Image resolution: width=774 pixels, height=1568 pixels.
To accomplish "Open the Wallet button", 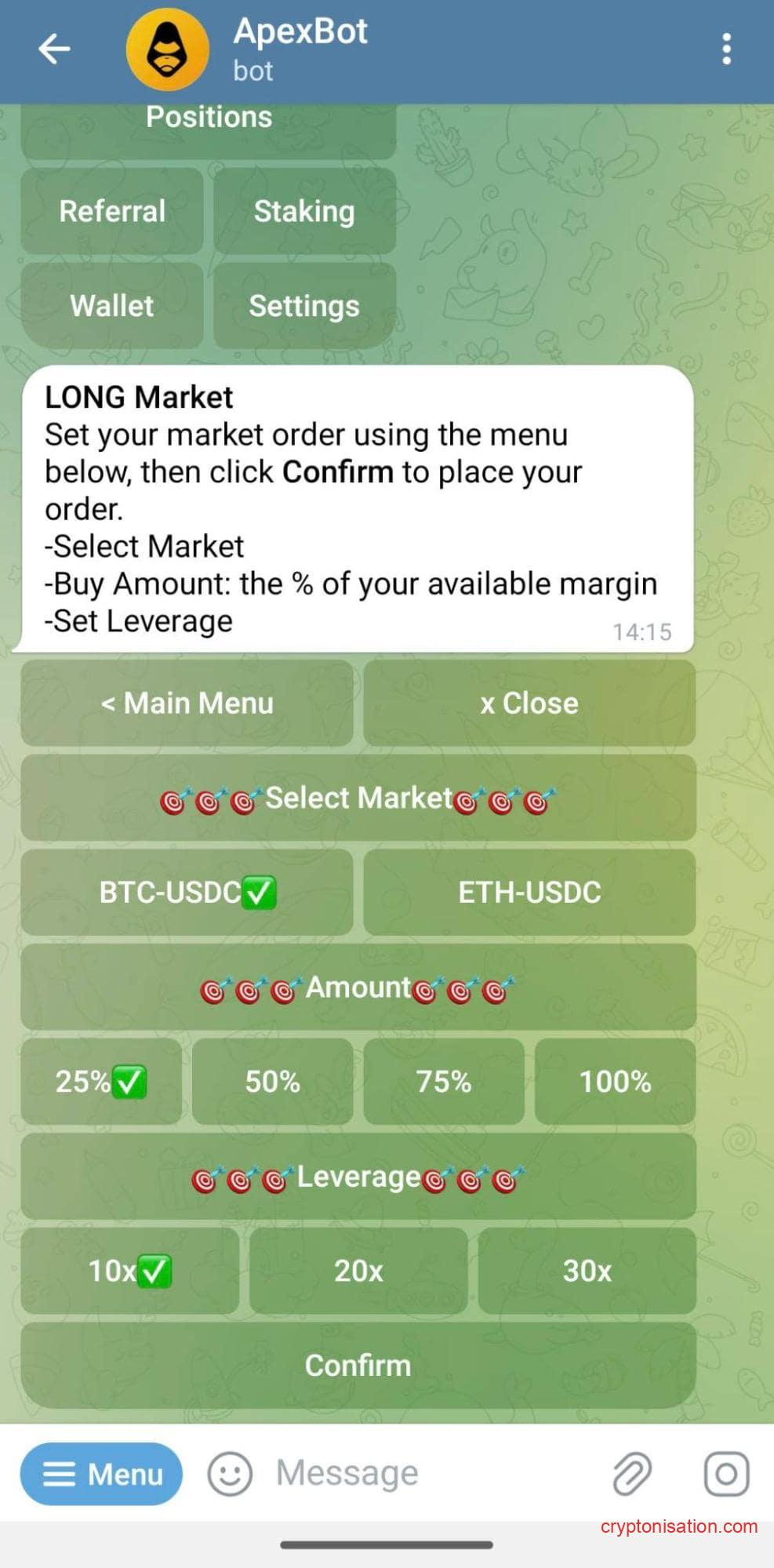I will click(112, 306).
